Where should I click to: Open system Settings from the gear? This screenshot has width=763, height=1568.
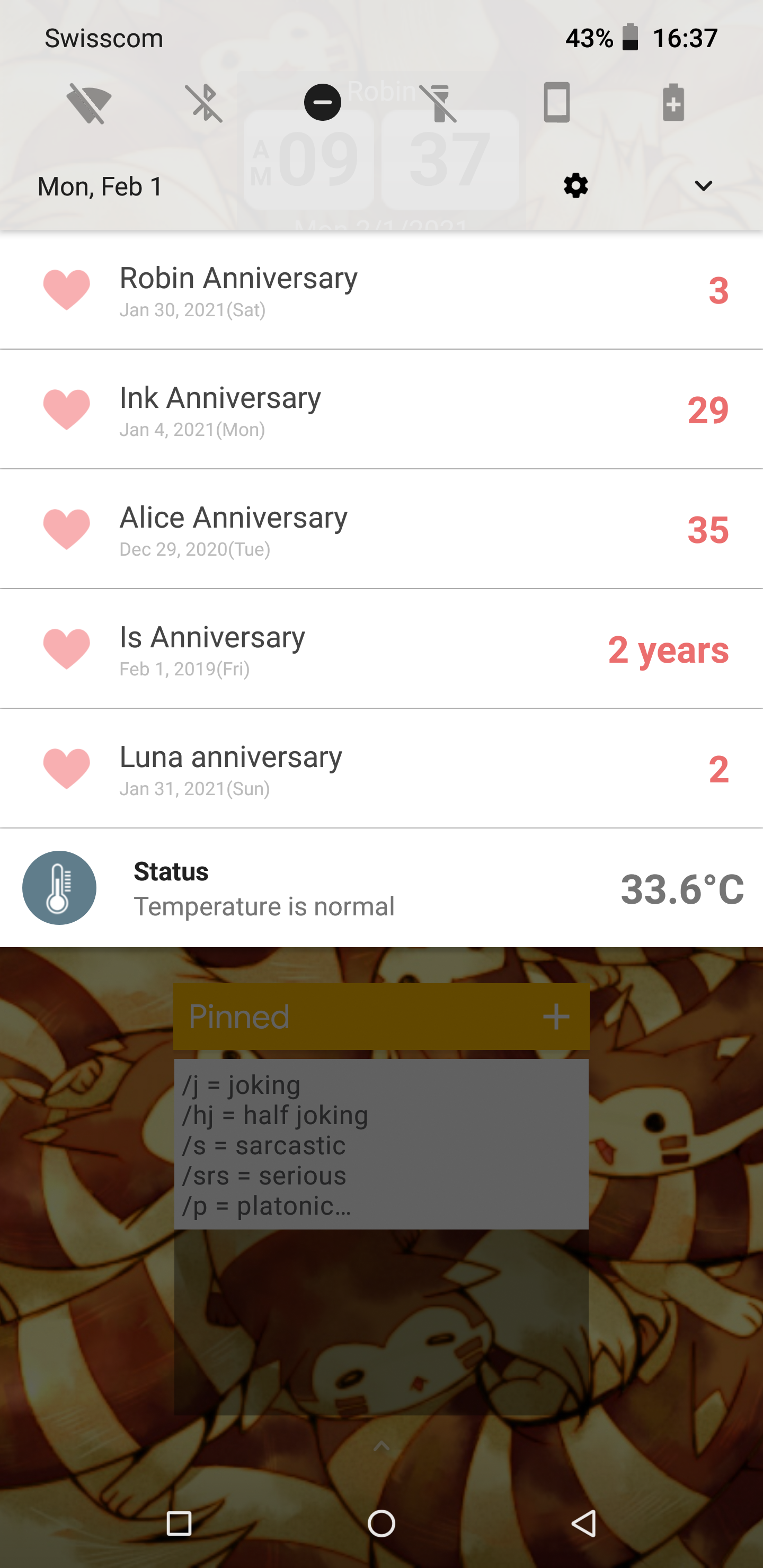pyautogui.click(x=575, y=185)
